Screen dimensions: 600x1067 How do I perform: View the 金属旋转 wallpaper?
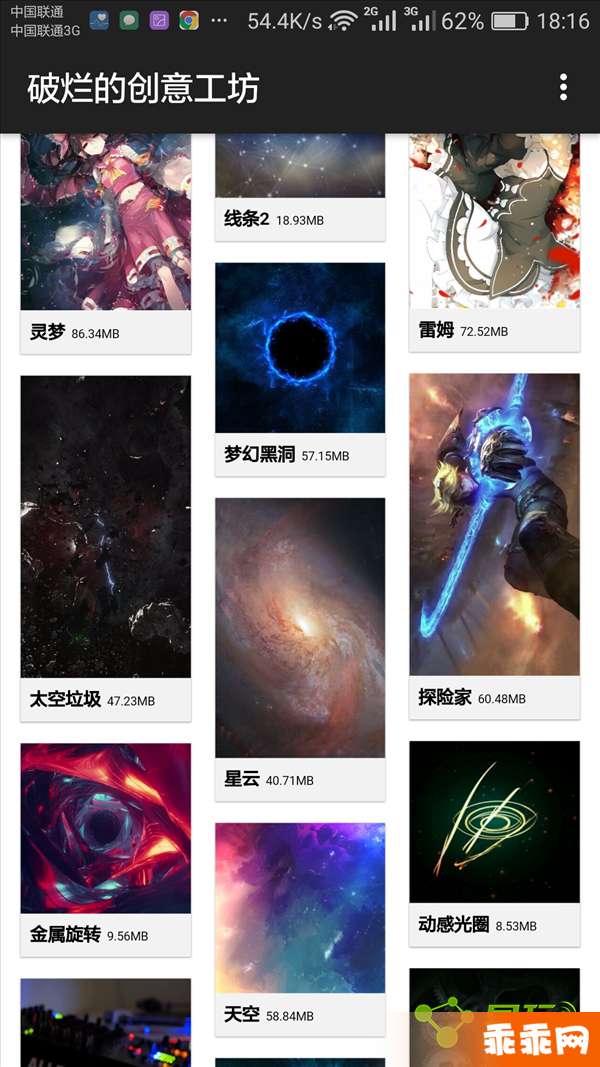pyautogui.click(x=105, y=849)
